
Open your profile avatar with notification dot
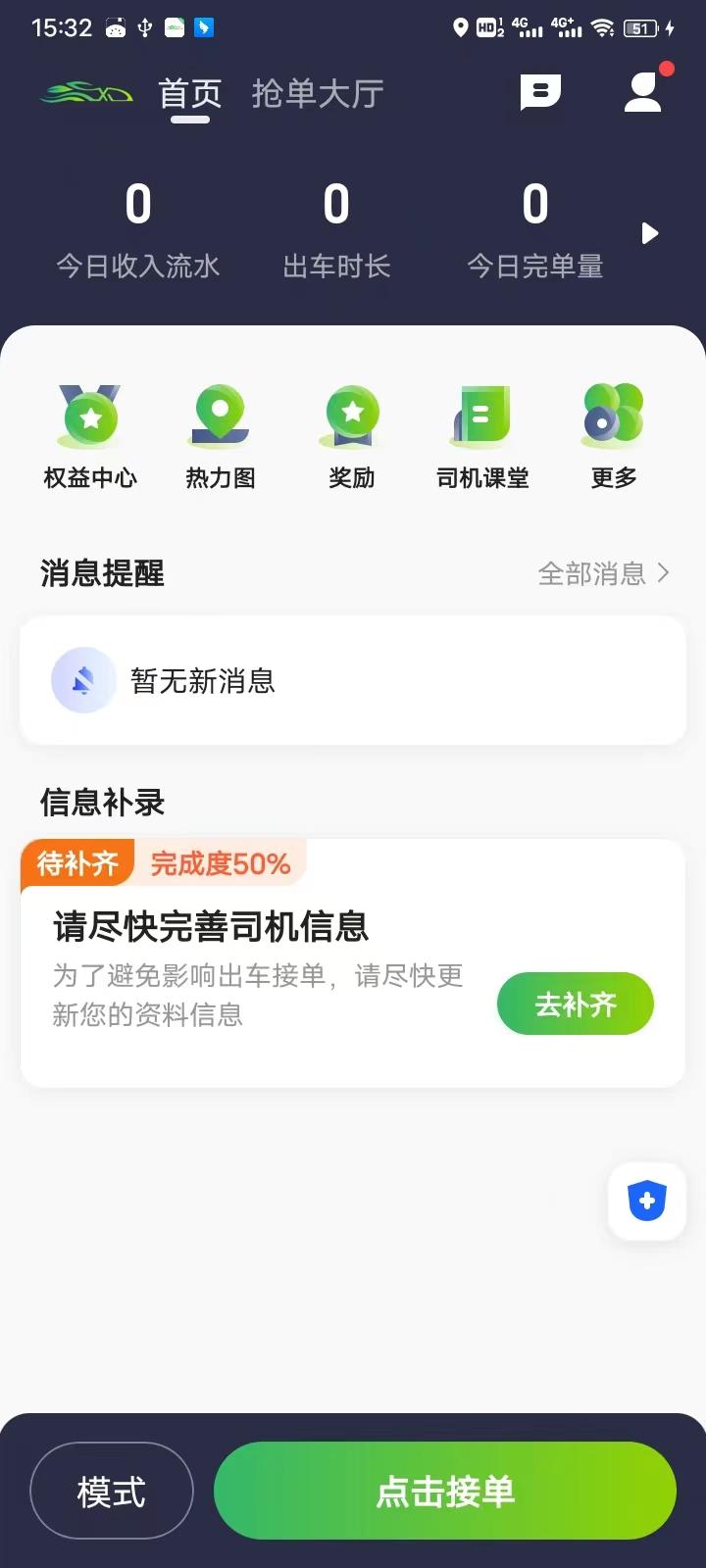pyautogui.click(x=643, y=92)
